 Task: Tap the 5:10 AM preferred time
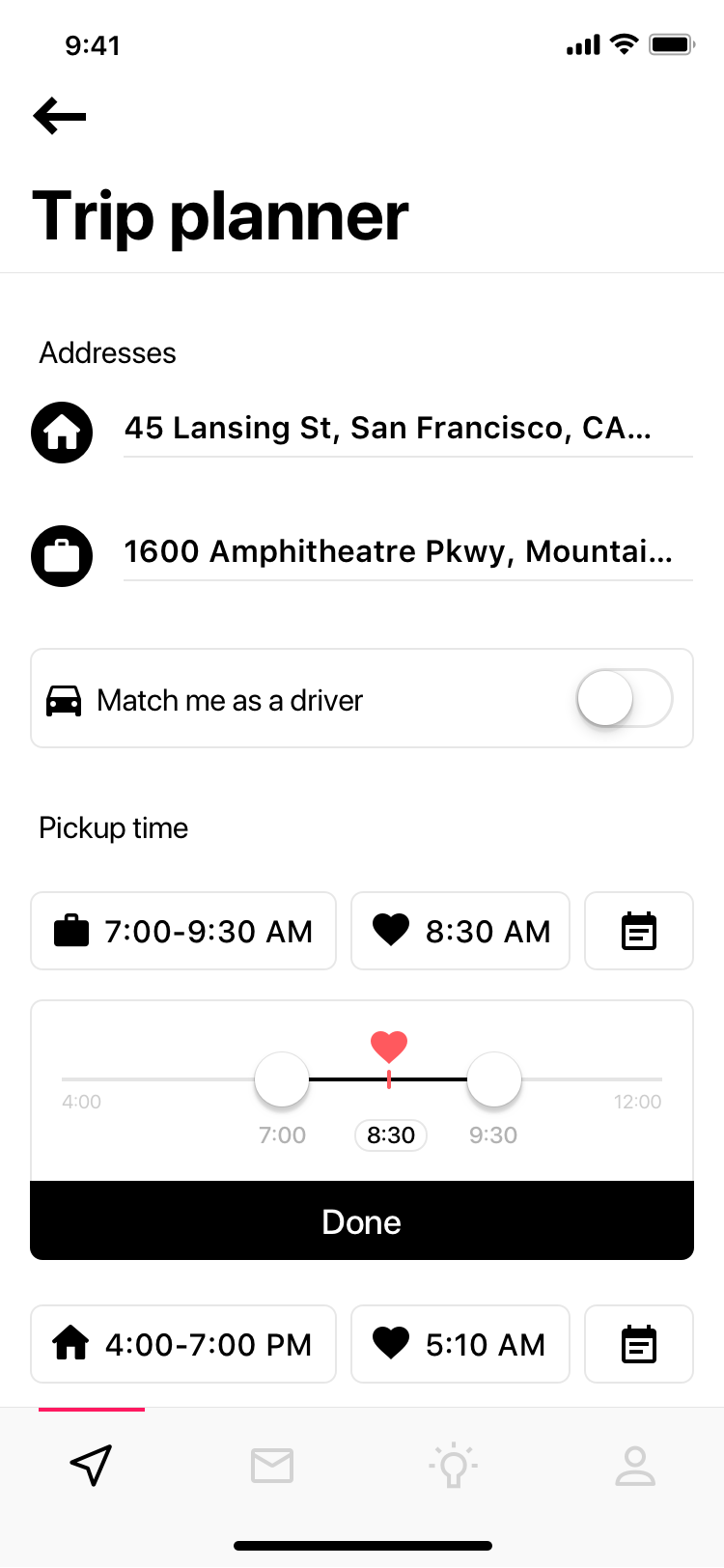point(460,1344)
